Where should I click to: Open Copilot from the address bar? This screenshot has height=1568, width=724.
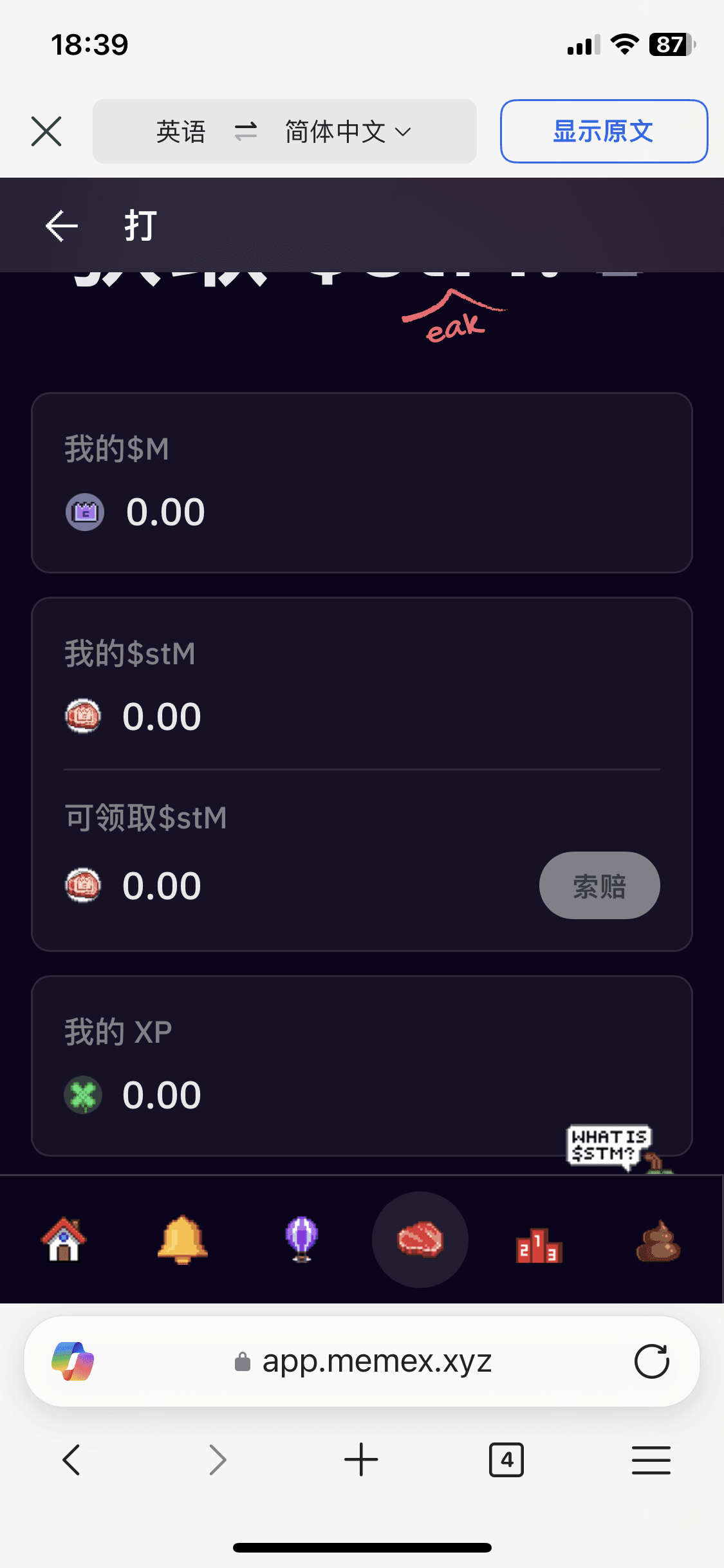pos(73,1361)
